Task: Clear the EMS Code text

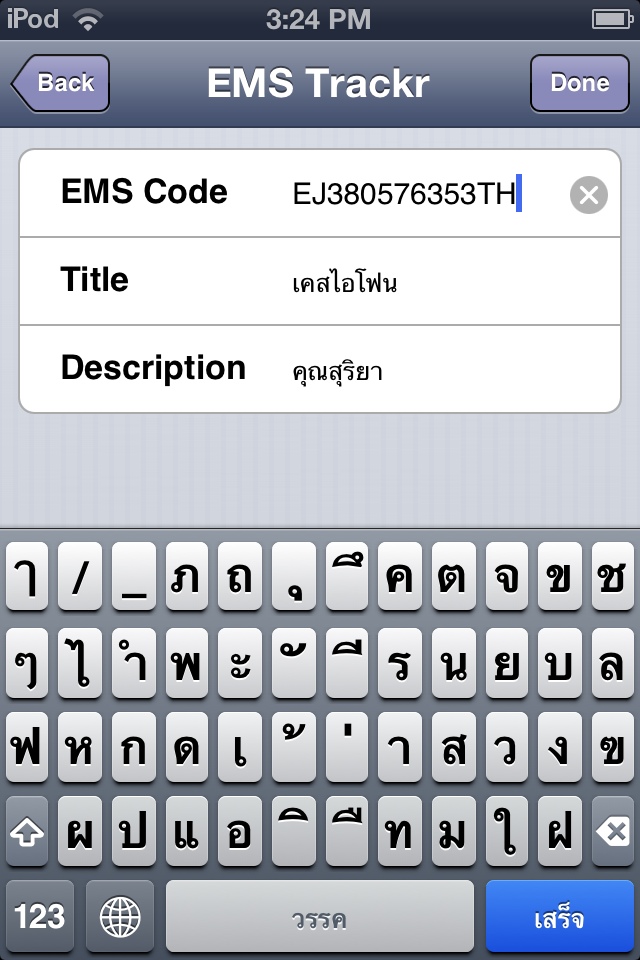Action: (x=588, y=195)
